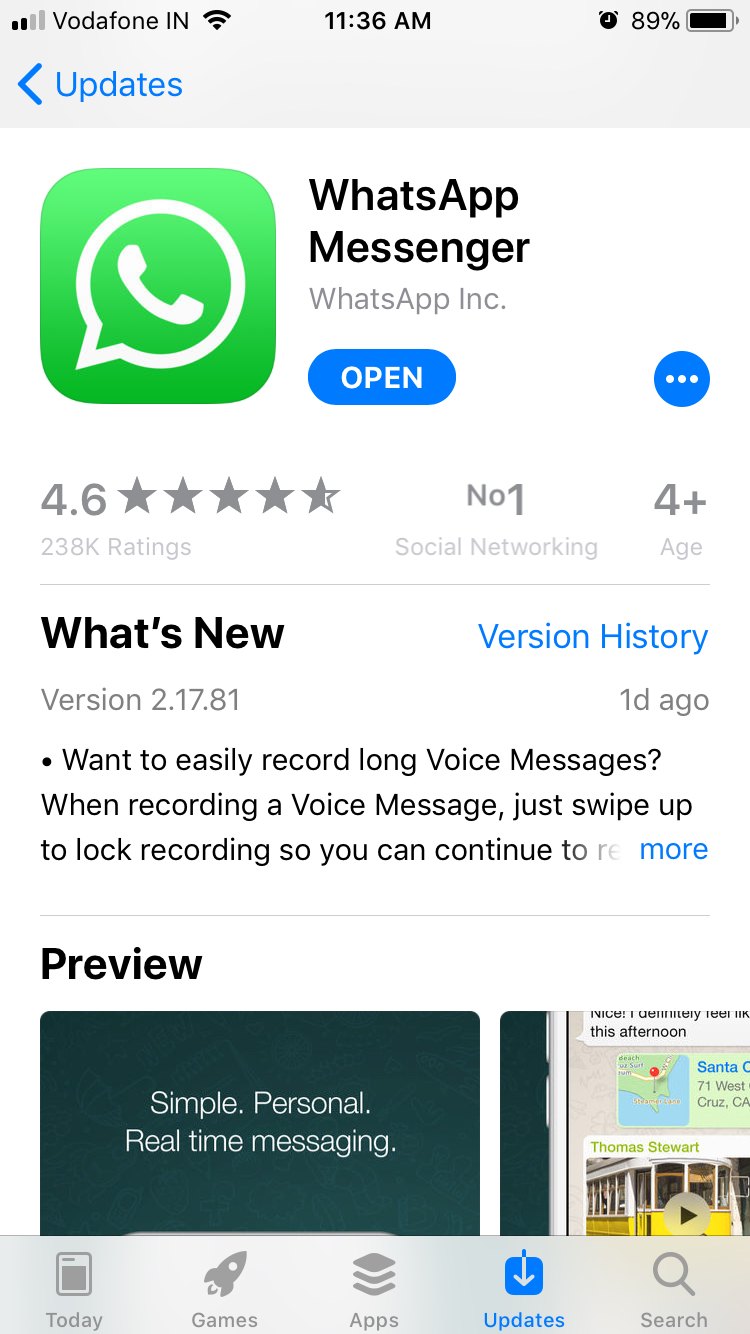Viewport: 750px width, 1334px height.
Task: Switch to the Games tab
Action: [x=224, y=1290]
